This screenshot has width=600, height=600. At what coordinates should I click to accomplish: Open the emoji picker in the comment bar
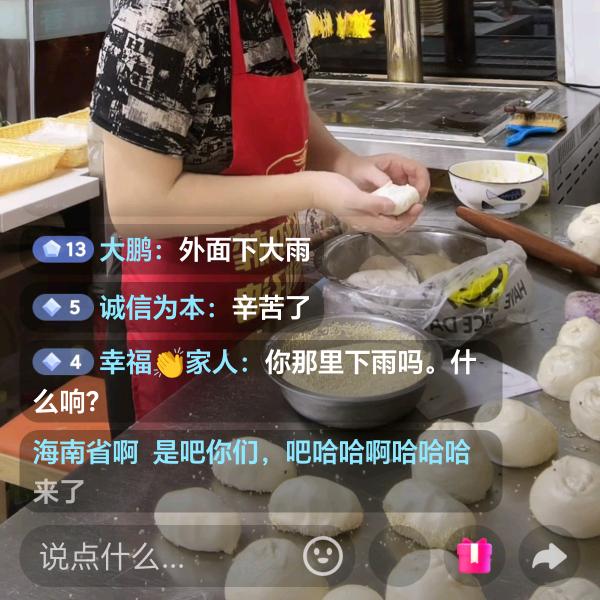[322, 556]
